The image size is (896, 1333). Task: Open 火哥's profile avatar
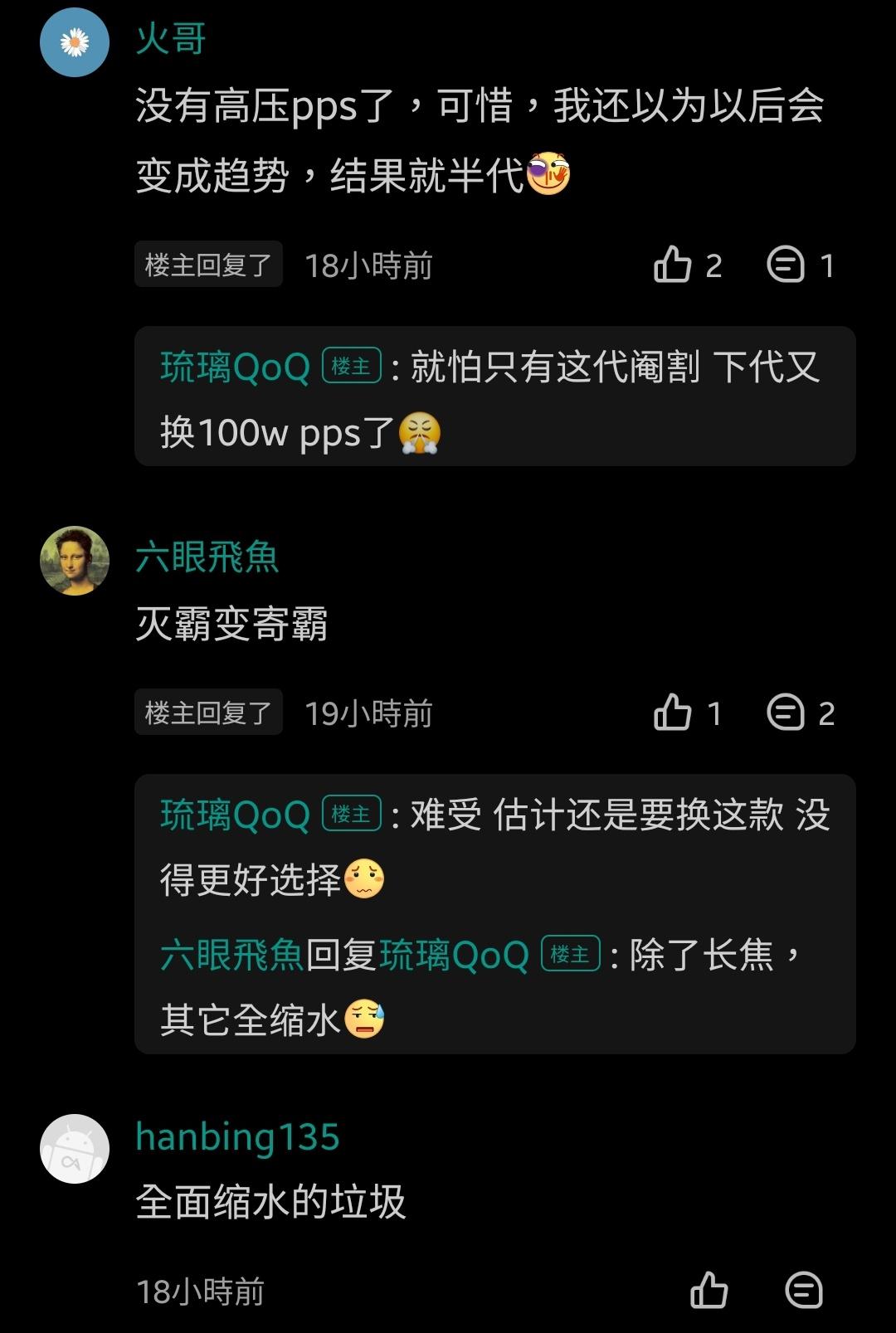click(75, 42)
